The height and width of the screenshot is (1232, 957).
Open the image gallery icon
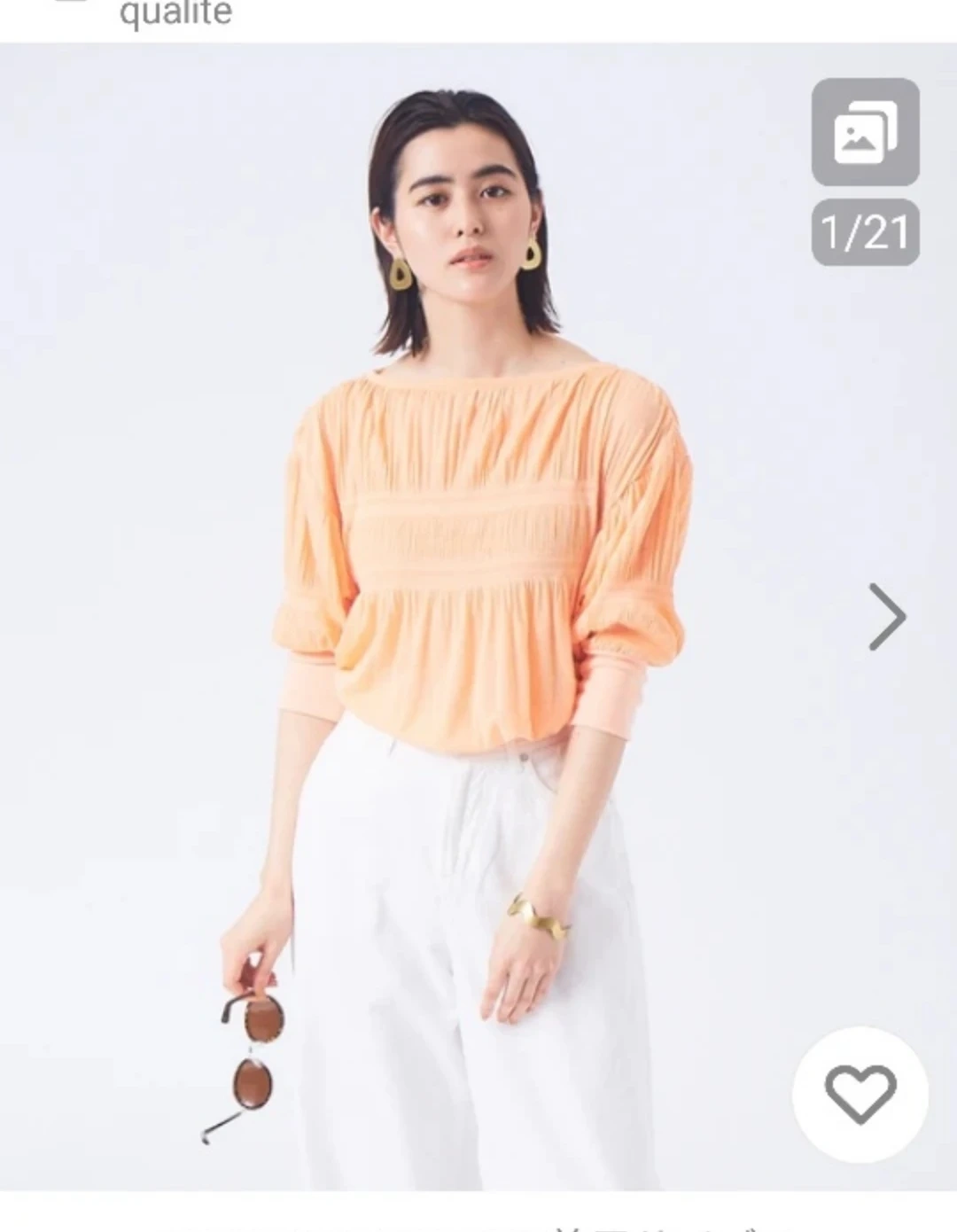(x=865, y=132)
